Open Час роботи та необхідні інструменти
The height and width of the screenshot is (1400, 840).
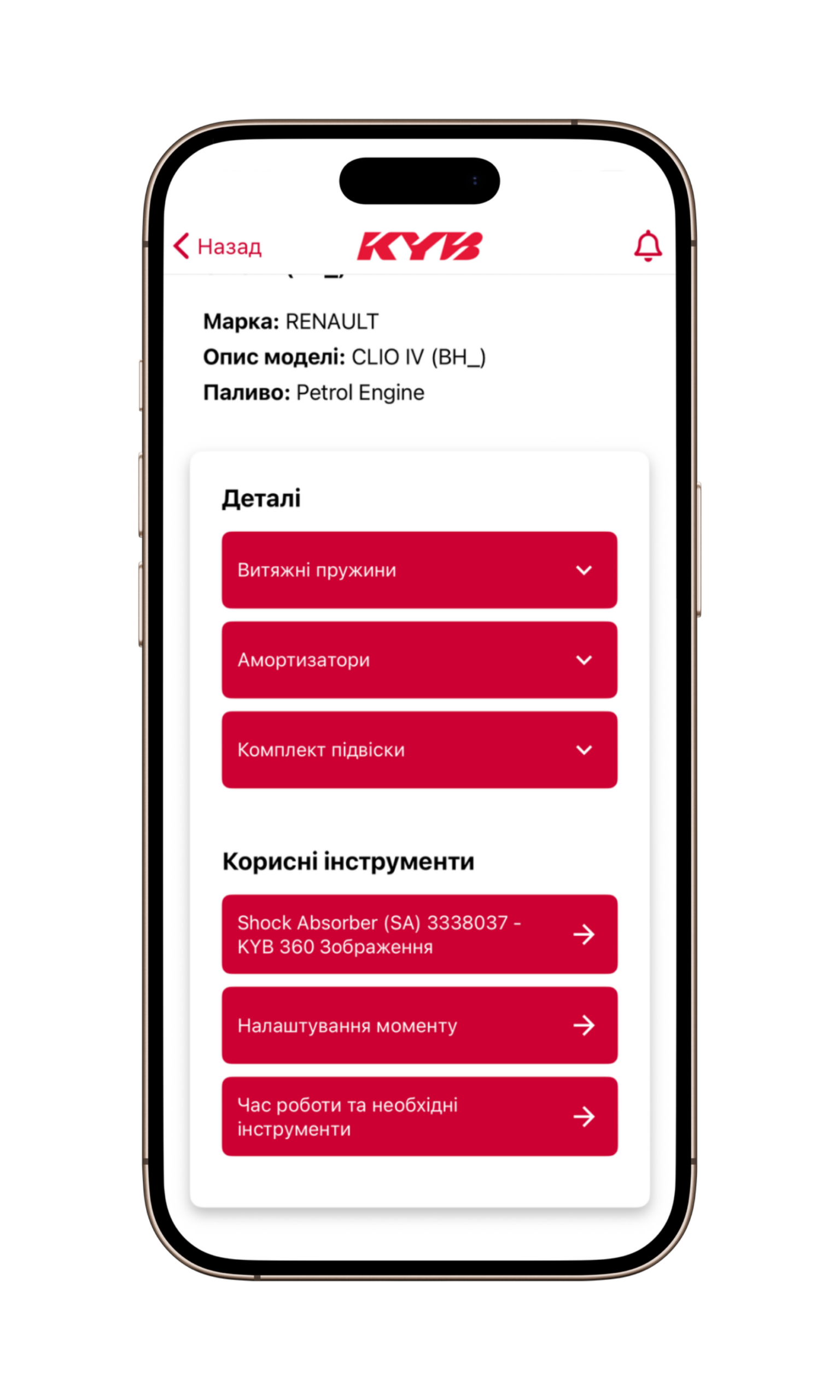pyautogui.click(x=419, y=1117)
